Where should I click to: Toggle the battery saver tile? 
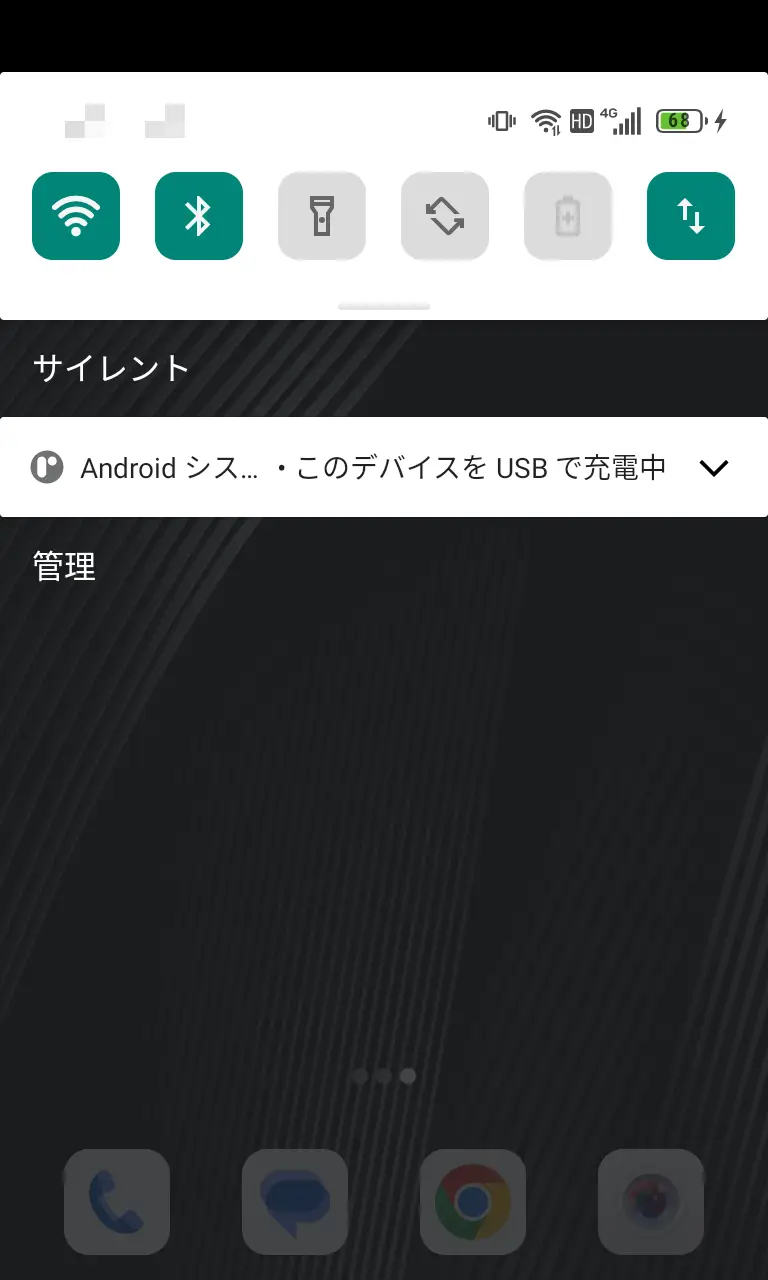coord(568,216)
